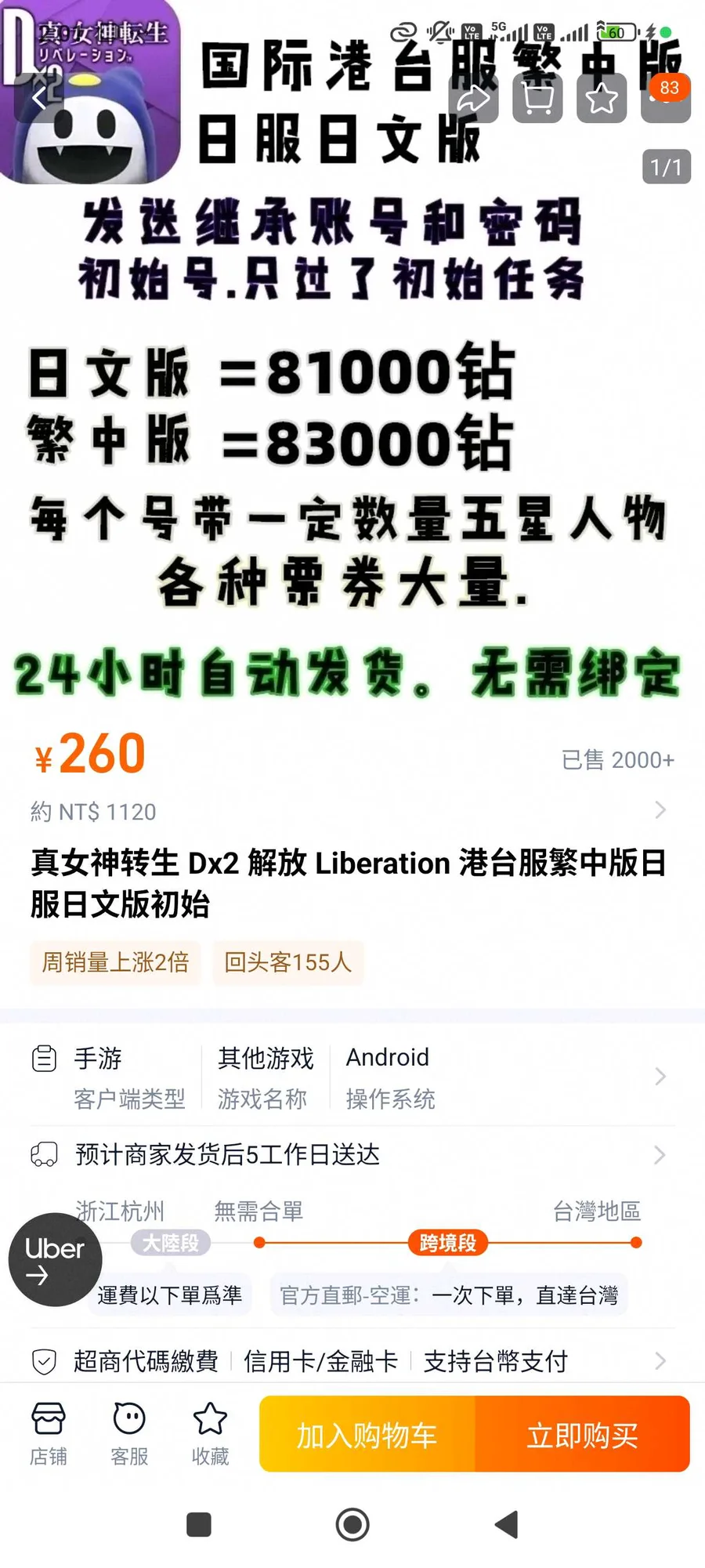Add to favorites with 收藏
The height and width of the screenshot is (1568, 705).
click(210, 1434)
